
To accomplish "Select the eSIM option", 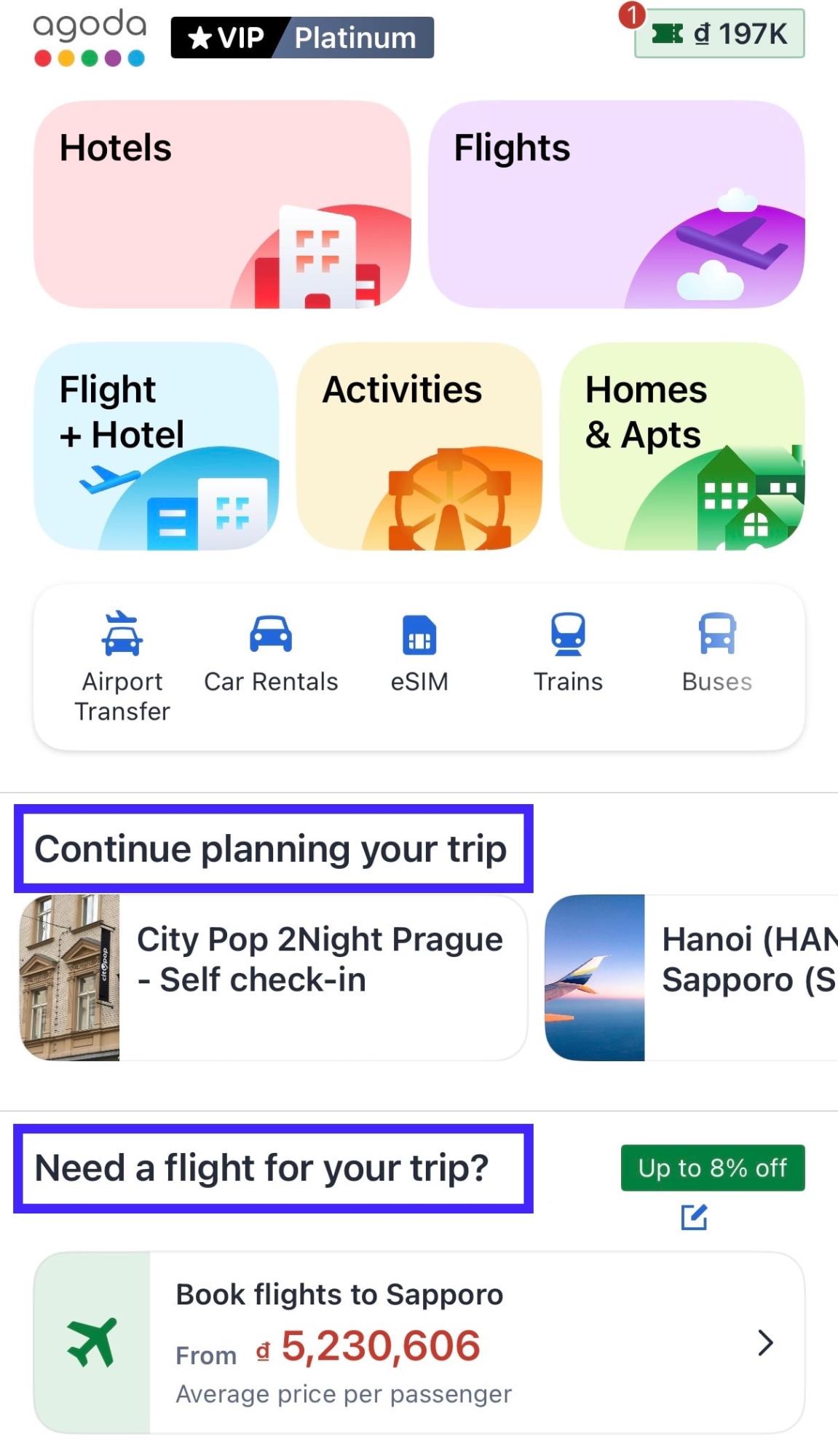I will (419, 653).
